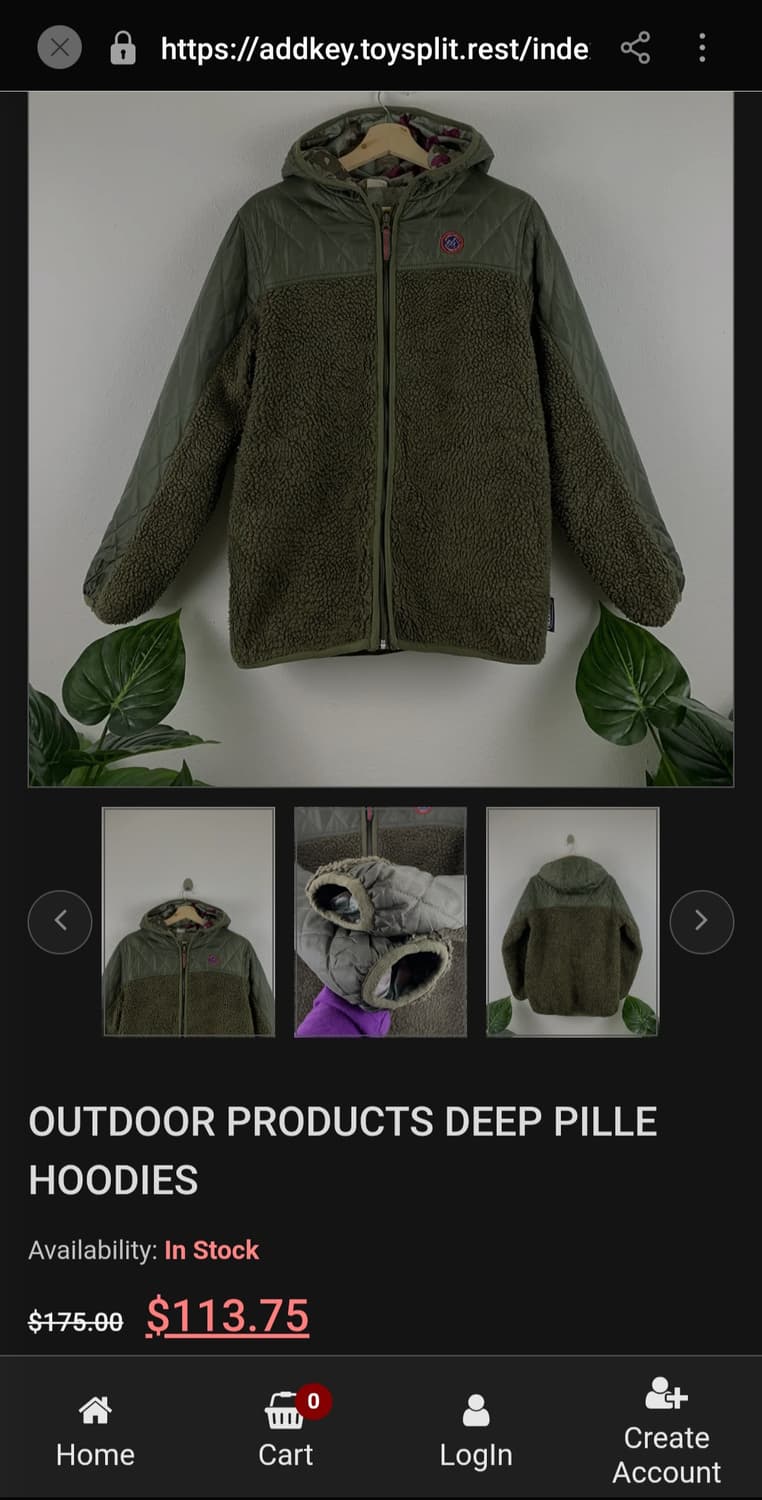Viewport: 762px width, 1500px height.
Task: View the back-of-jacket thumbnail
Action: pyautogui.click(x=572, y=921)
